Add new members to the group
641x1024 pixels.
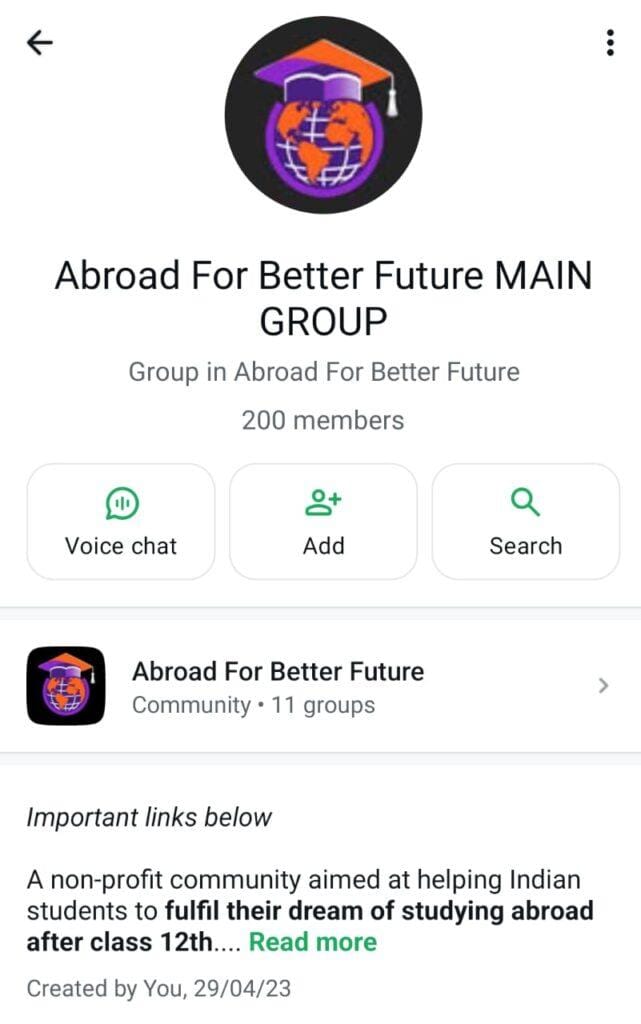point(323,521)
